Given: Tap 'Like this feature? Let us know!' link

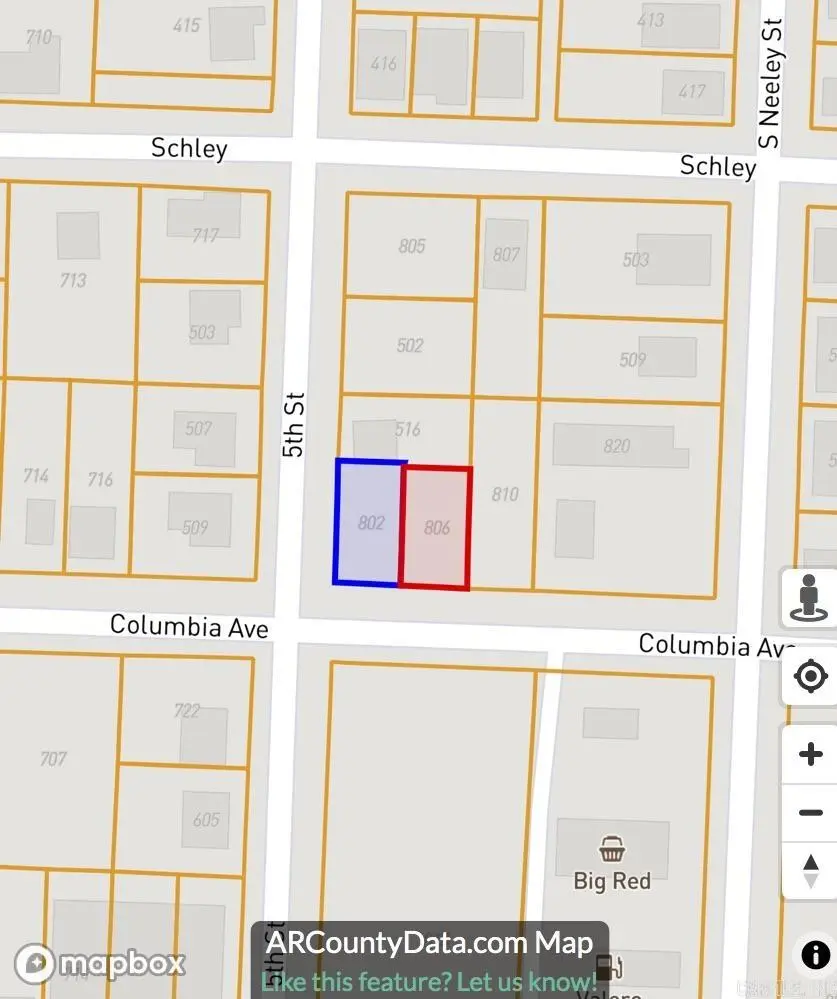Looking at the screenshot, I should (x=428, y=981).
